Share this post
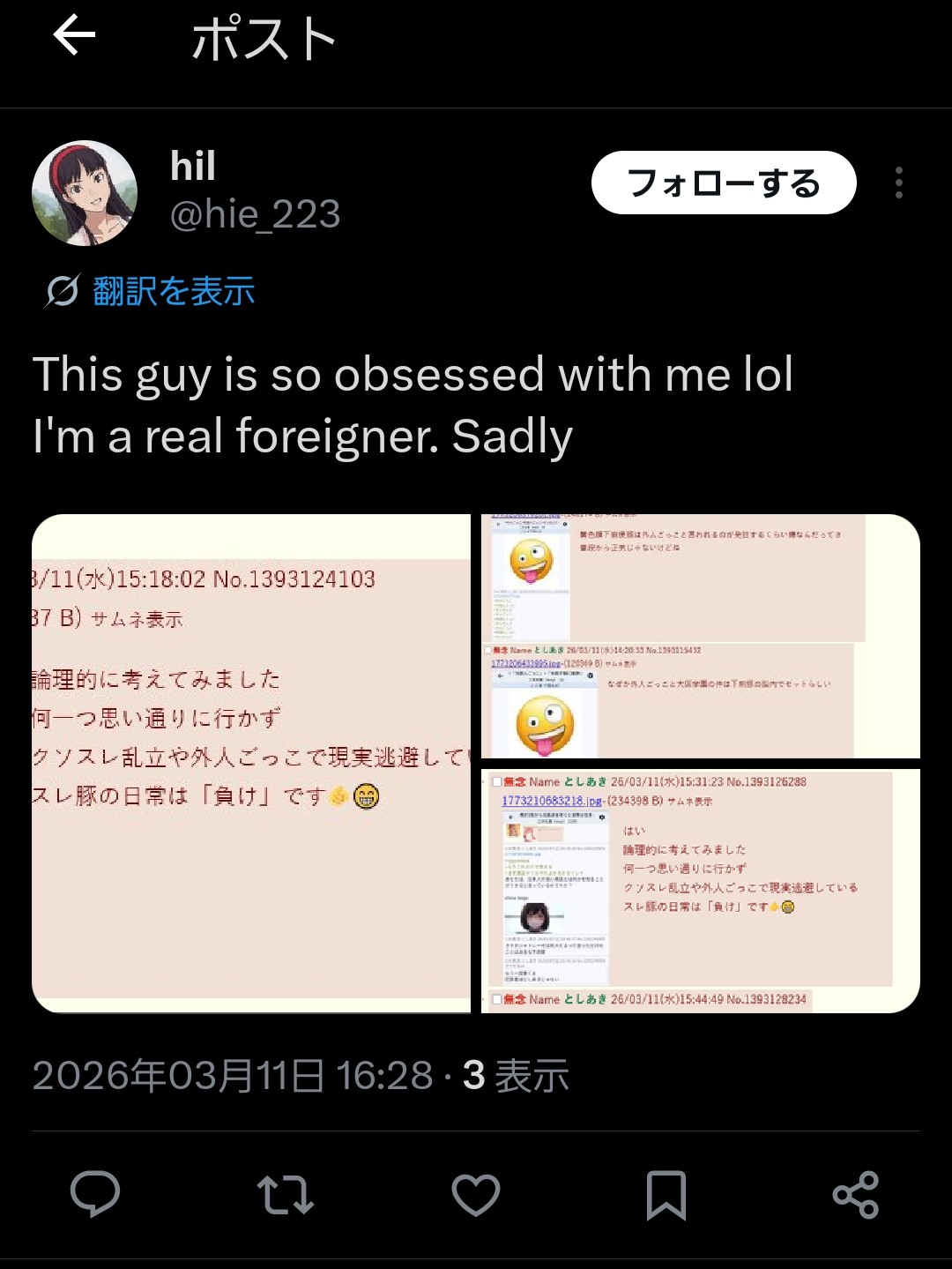 856,1195
